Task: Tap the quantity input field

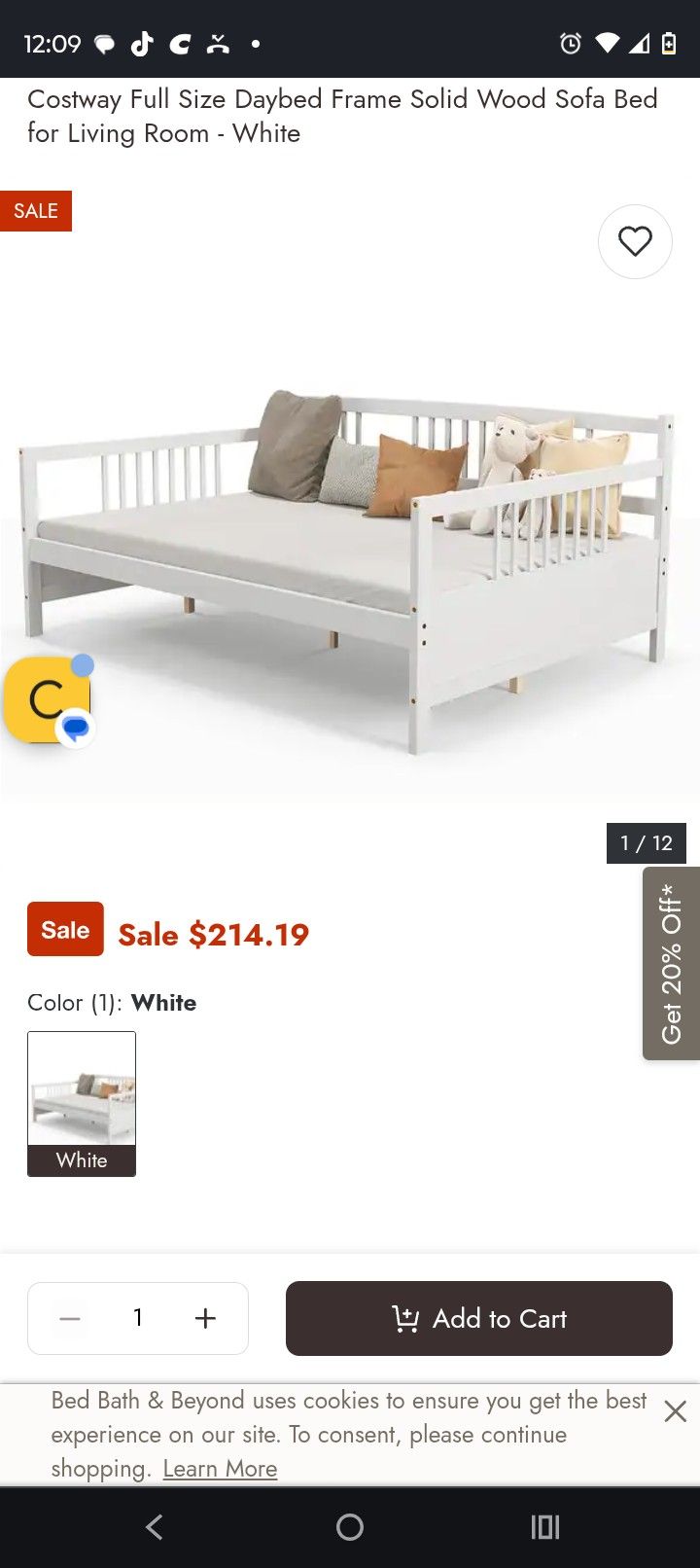Action: point(137,1318)
